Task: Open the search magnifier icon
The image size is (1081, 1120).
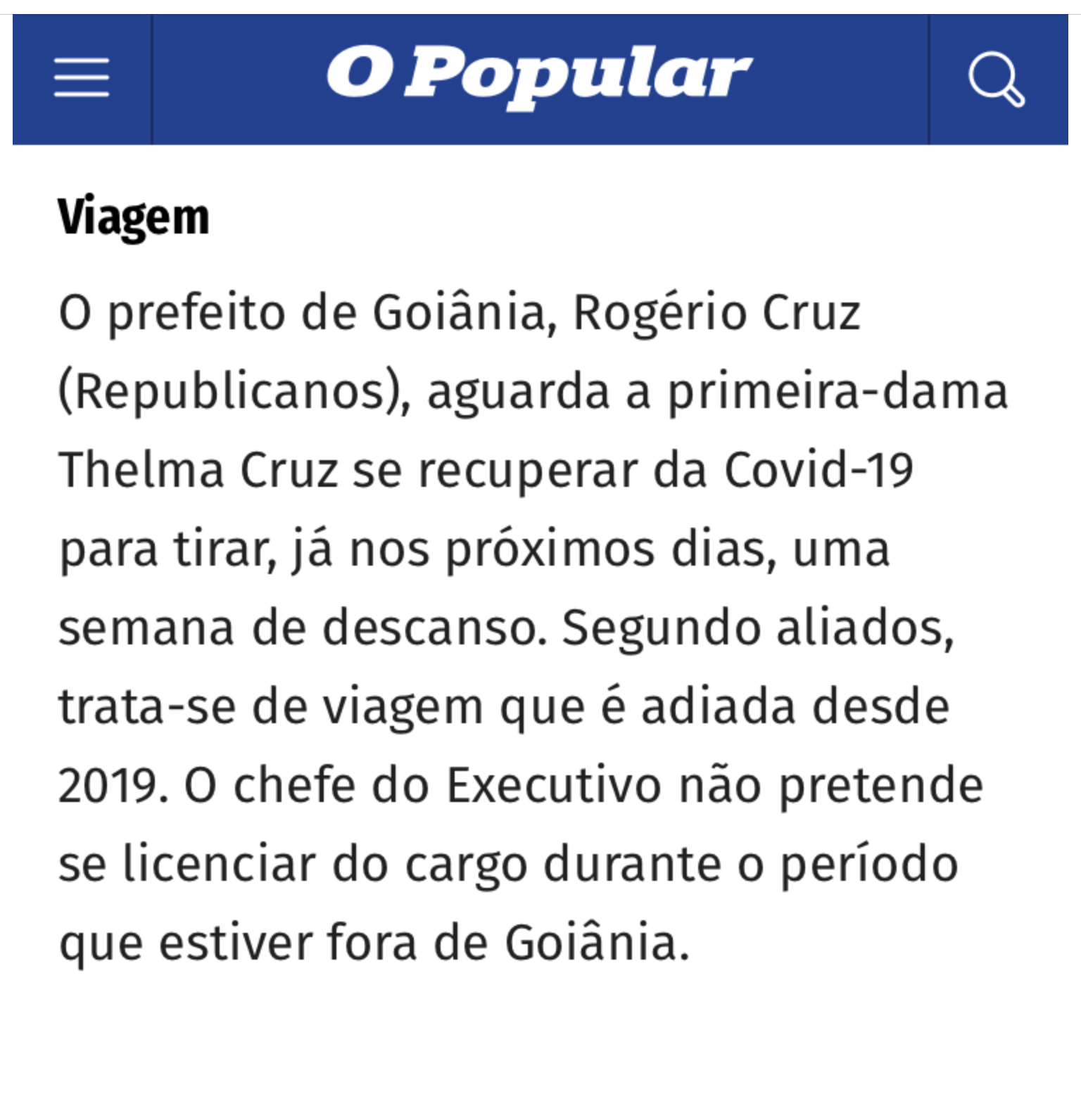Action: 995,78
